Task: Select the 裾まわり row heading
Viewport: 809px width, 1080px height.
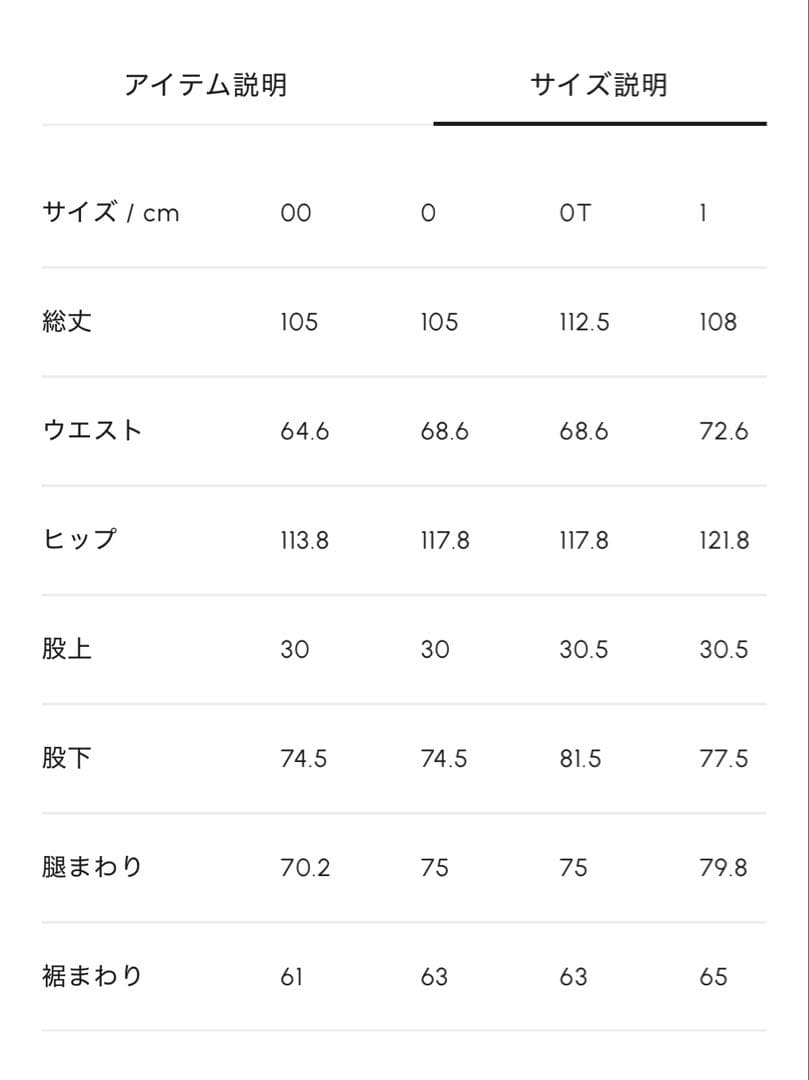Action: tap(94, 976)
